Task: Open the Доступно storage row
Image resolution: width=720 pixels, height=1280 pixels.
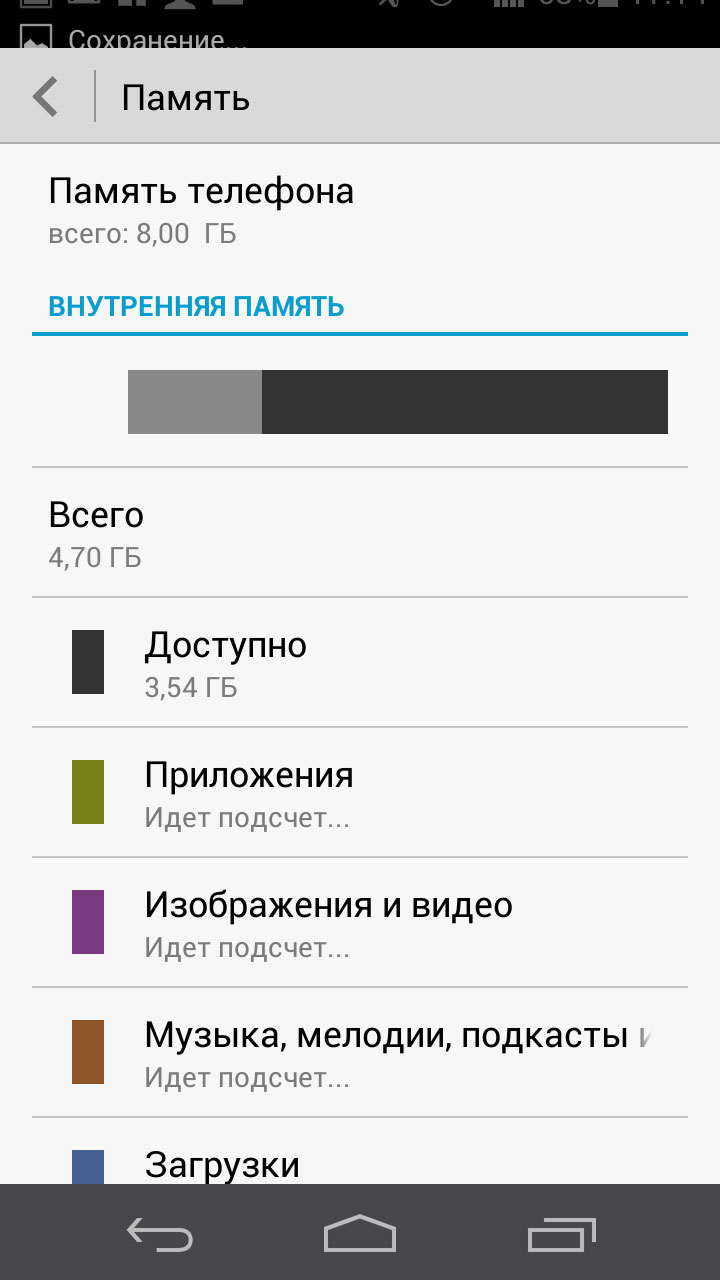Action: (x=360, y=663)
